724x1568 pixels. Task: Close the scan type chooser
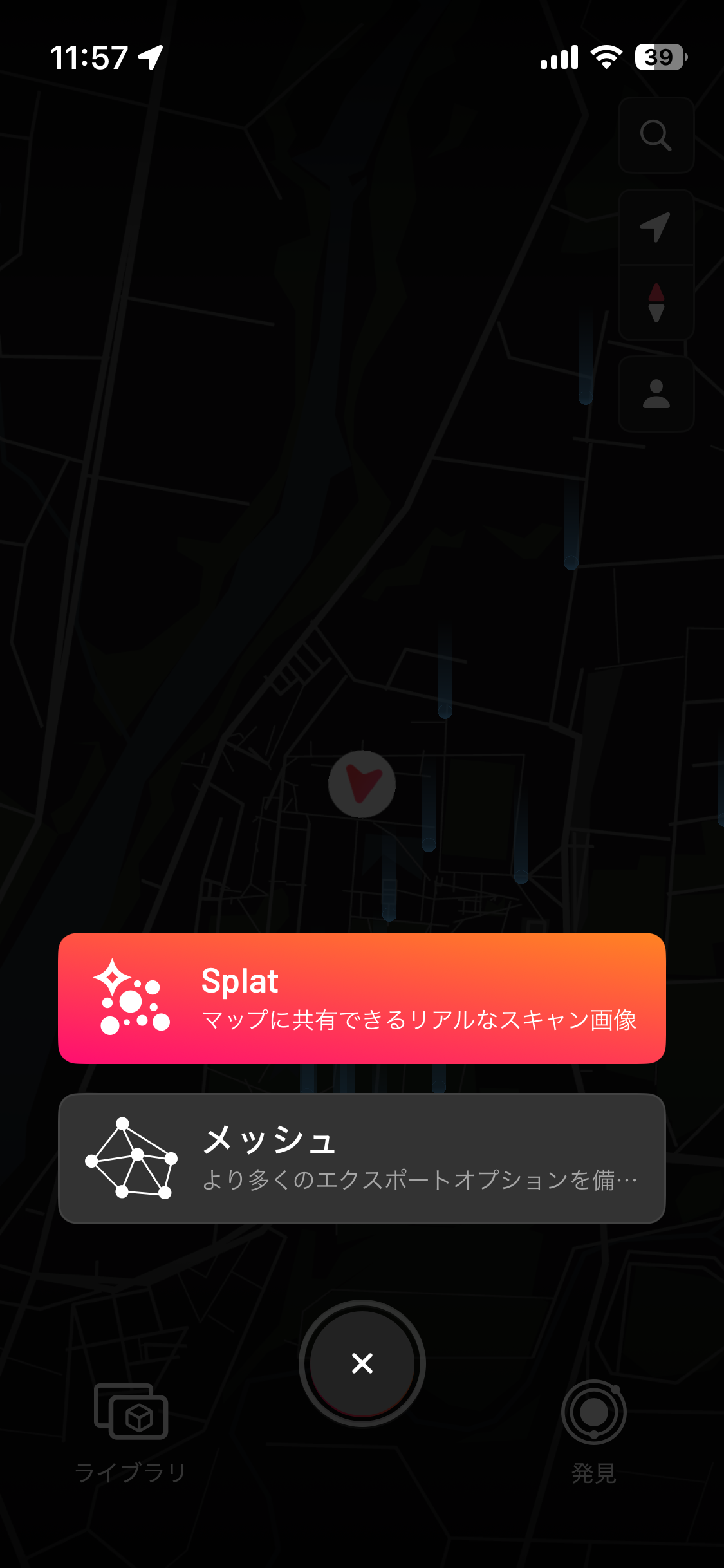[x=362, y=1363]
